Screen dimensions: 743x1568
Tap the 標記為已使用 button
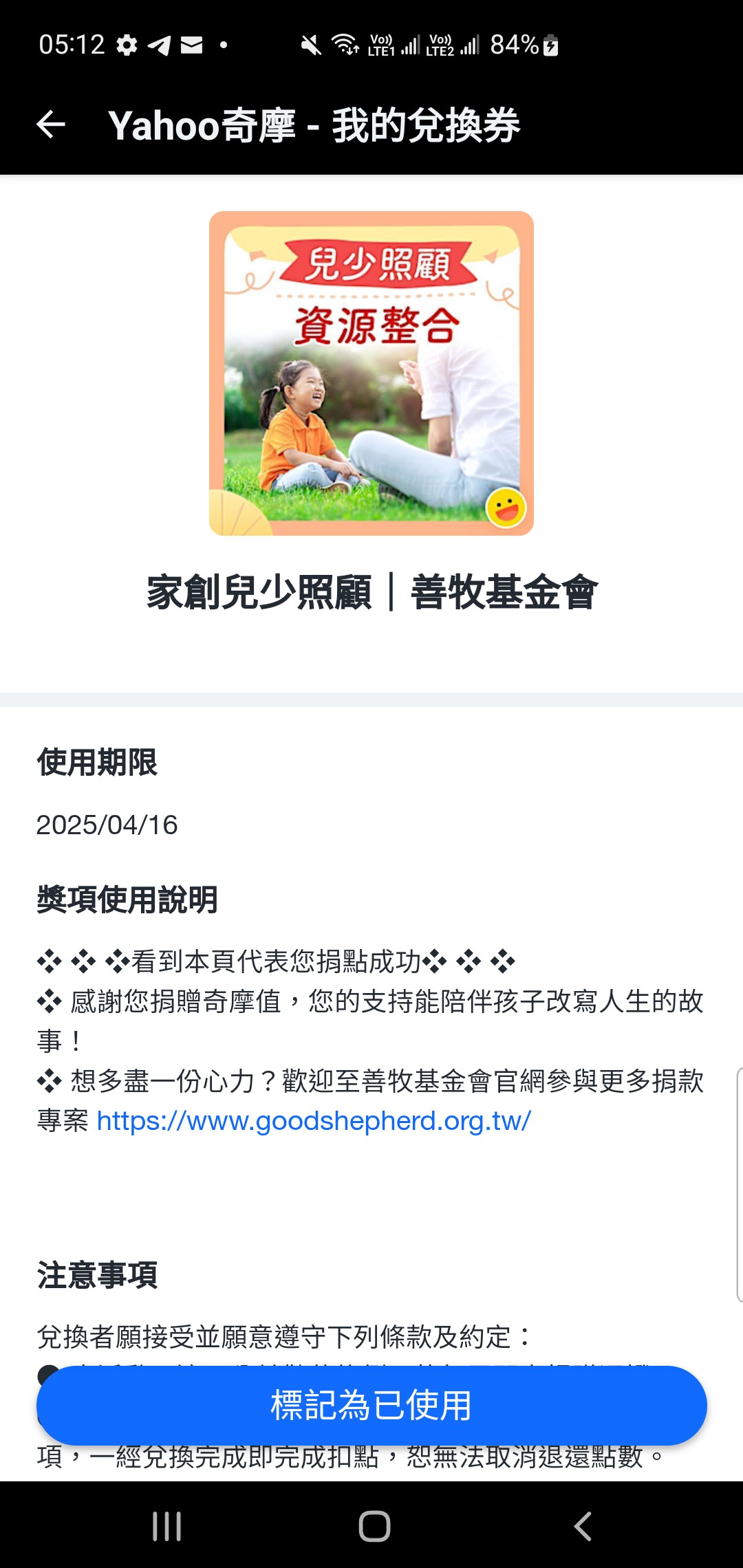[371, 1404]
